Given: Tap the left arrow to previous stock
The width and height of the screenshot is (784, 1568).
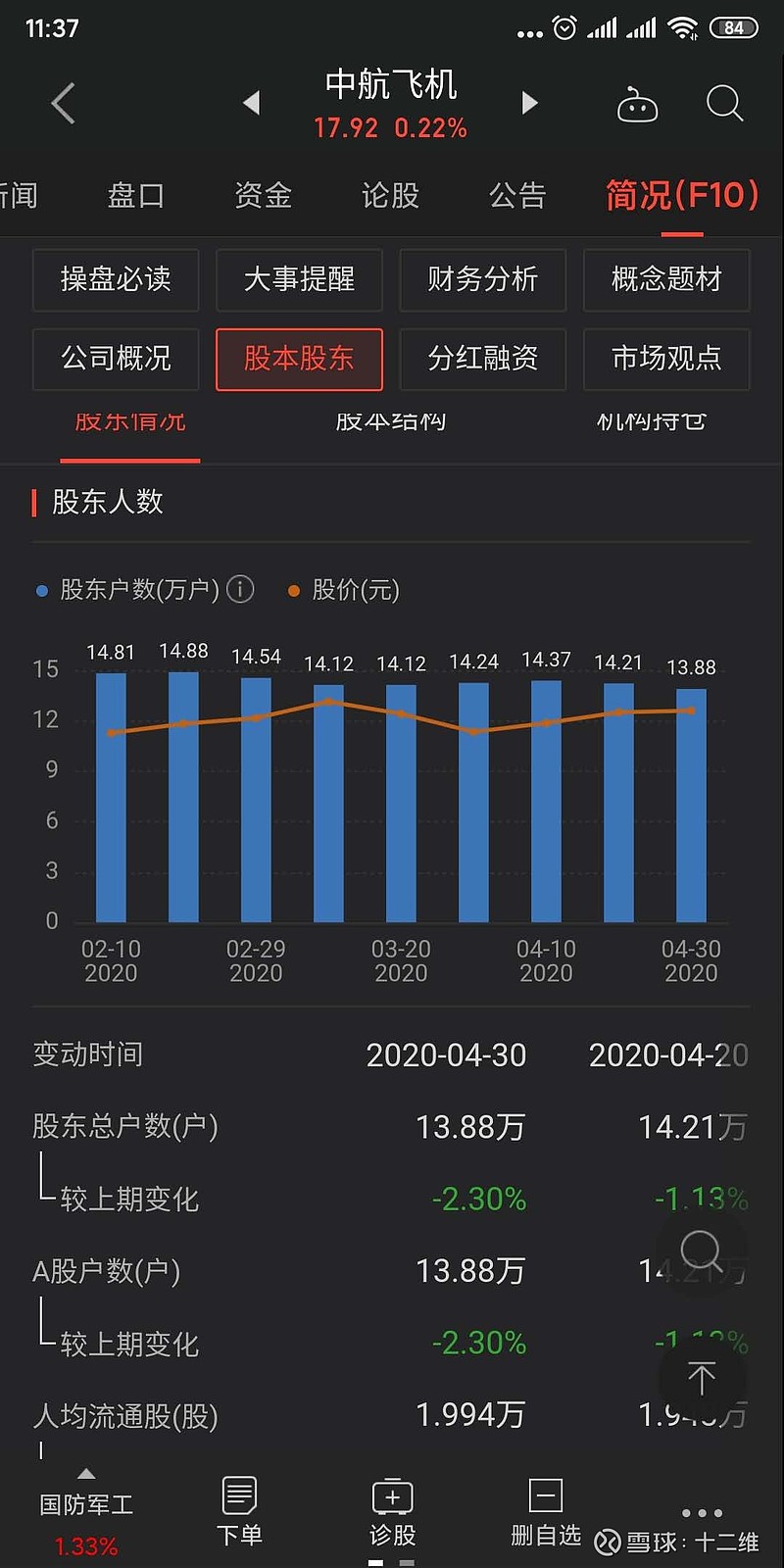Looking at the screenshot, I should click(251, 103).
